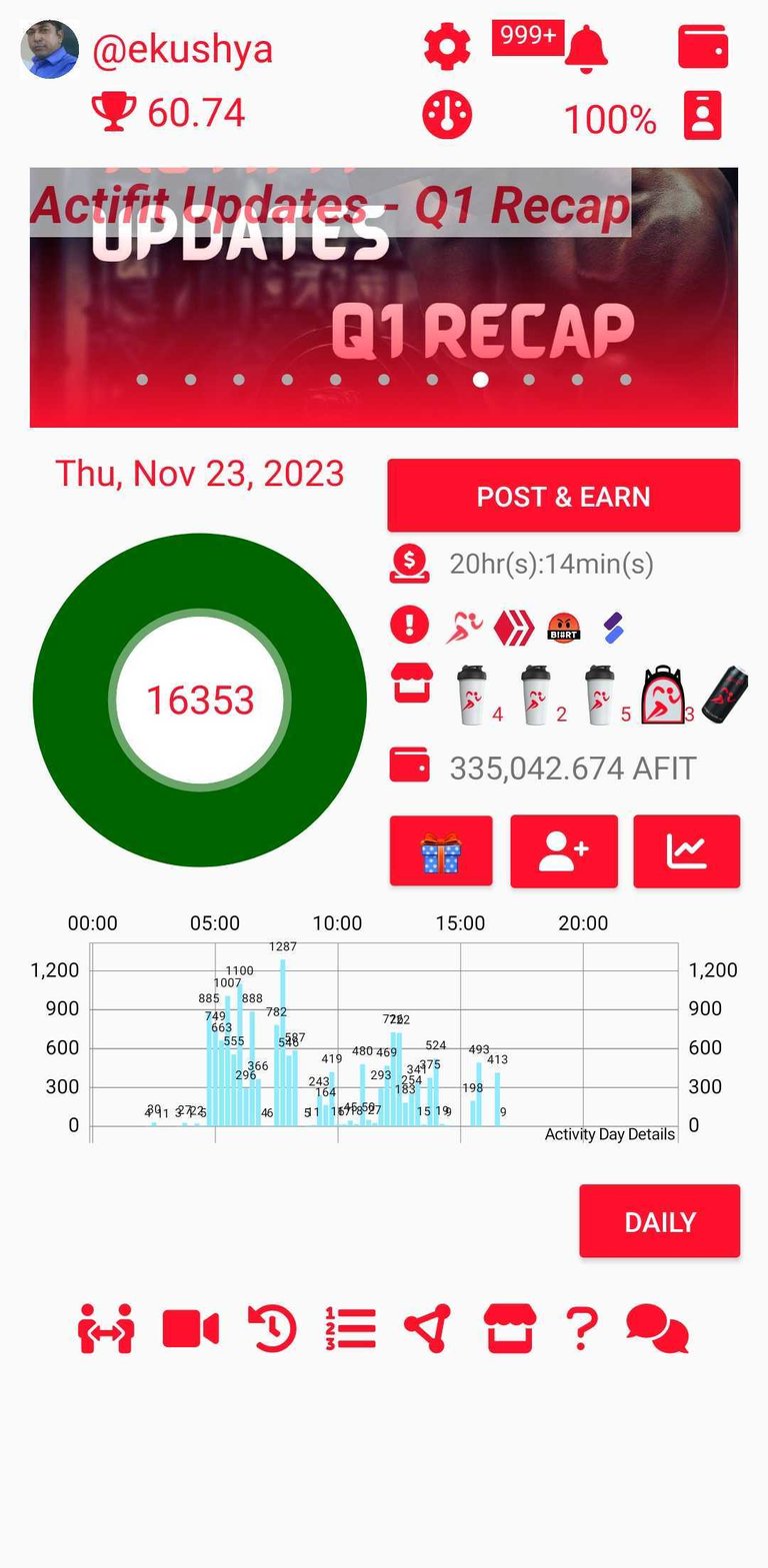Open the chart statistics button
This screenshot has height=1568, width=768.
click(687, 851)
